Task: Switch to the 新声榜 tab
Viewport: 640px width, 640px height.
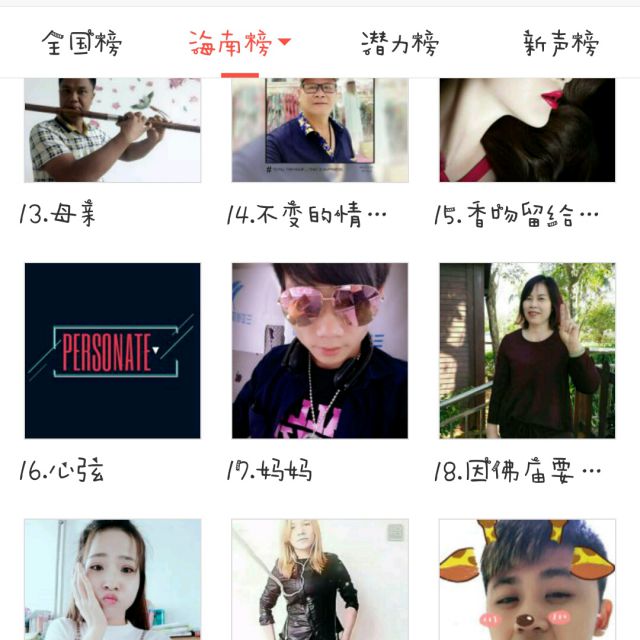Action: pyautogui.click(x=560, y=43)
